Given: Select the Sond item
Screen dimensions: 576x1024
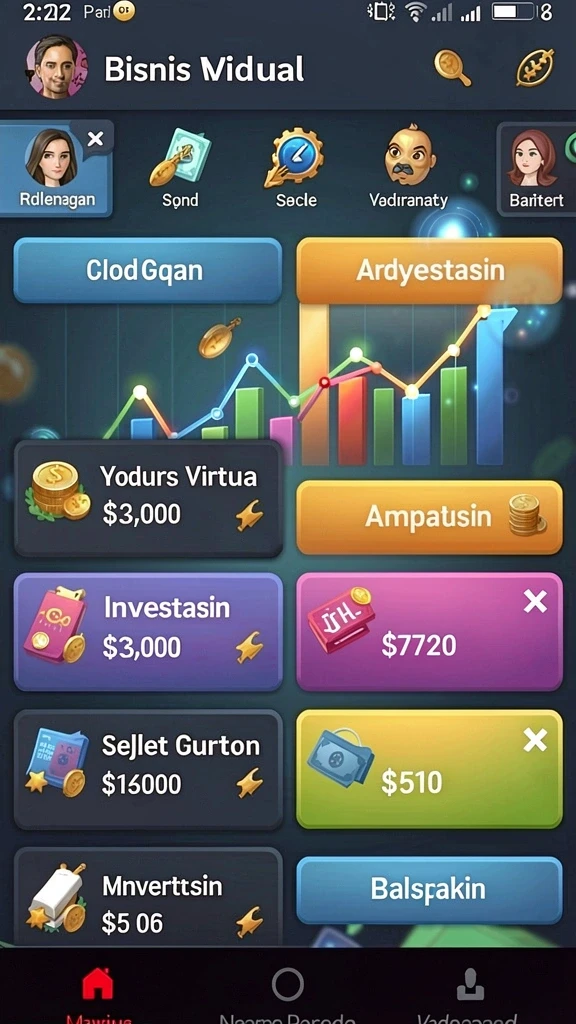Looking at the screenshot, I should pyautogui.click(x=180, y=168).
